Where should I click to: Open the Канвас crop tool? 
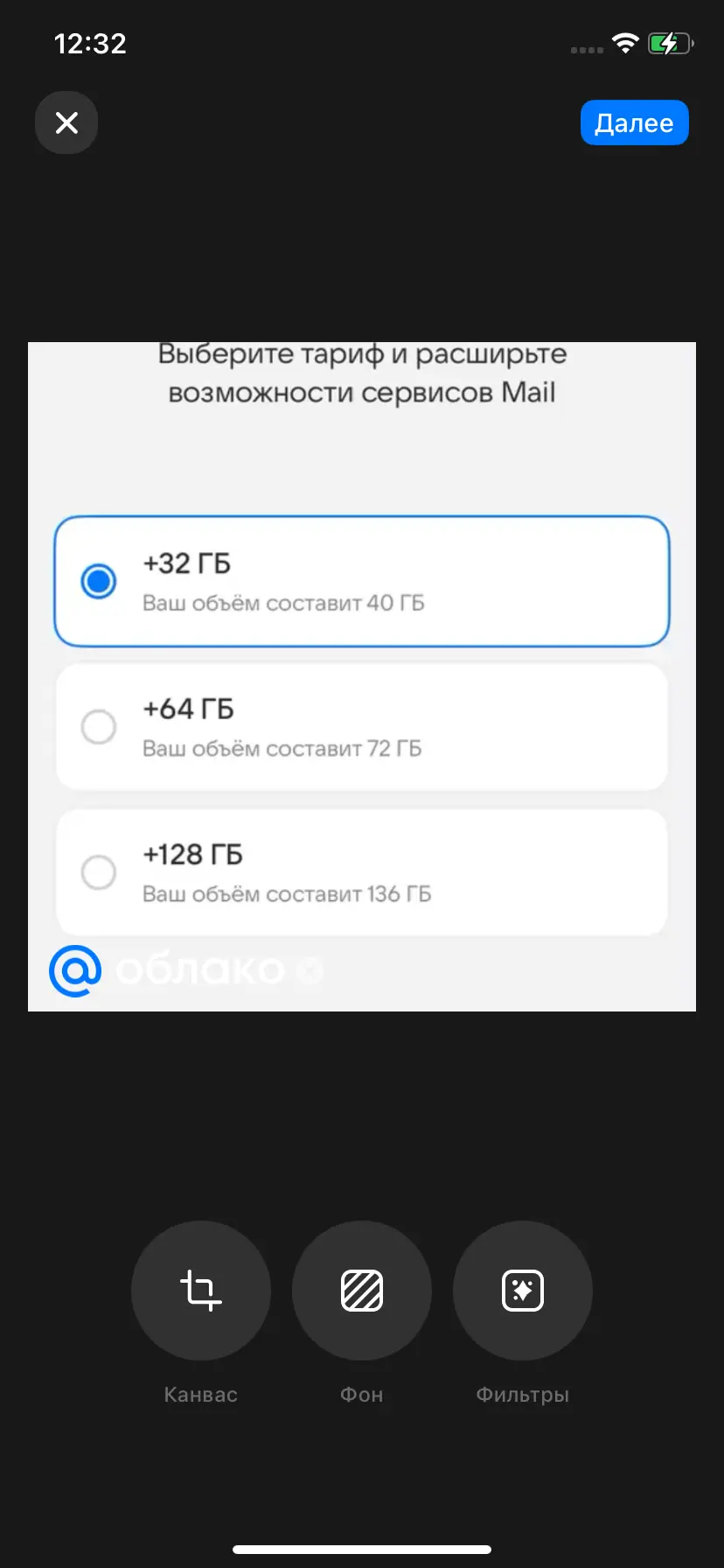point(201,1290)
